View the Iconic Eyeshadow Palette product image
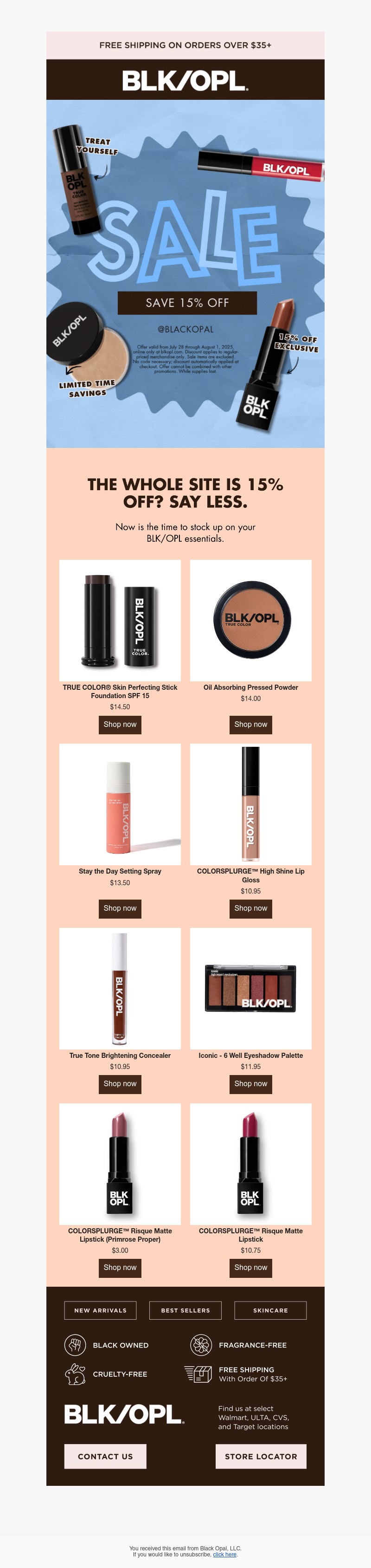This screenshot has height=1568, width=371. pos(250,987)
